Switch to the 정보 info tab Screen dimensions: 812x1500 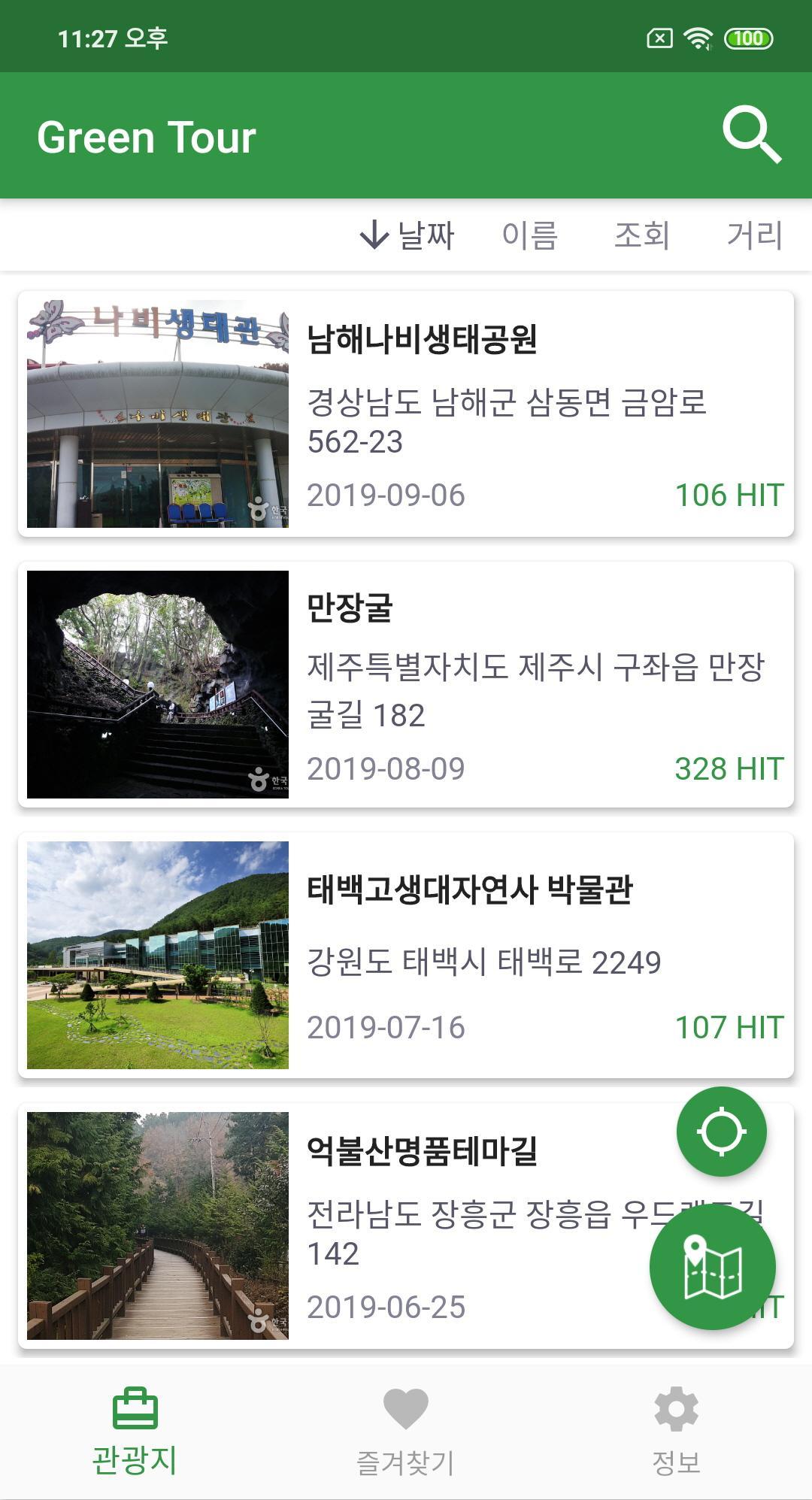click(677, 1432)
